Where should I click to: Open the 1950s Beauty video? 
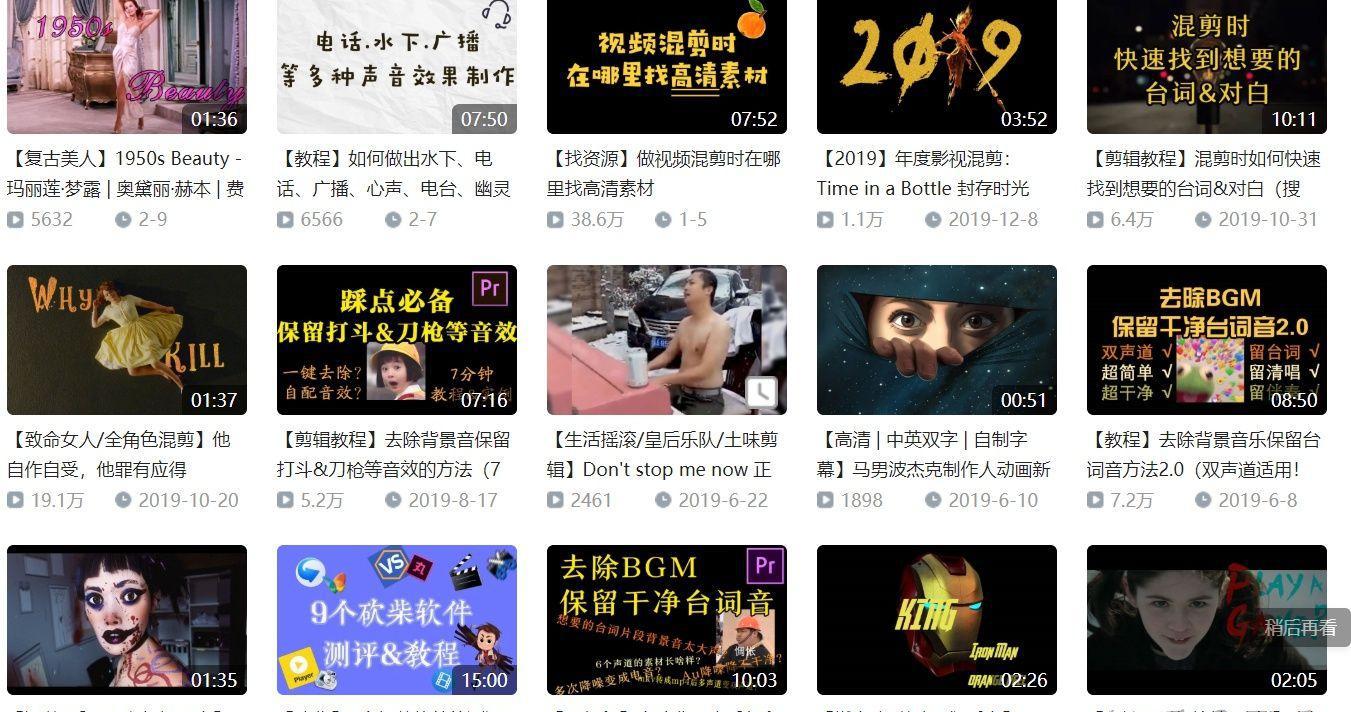click(126, 66)
